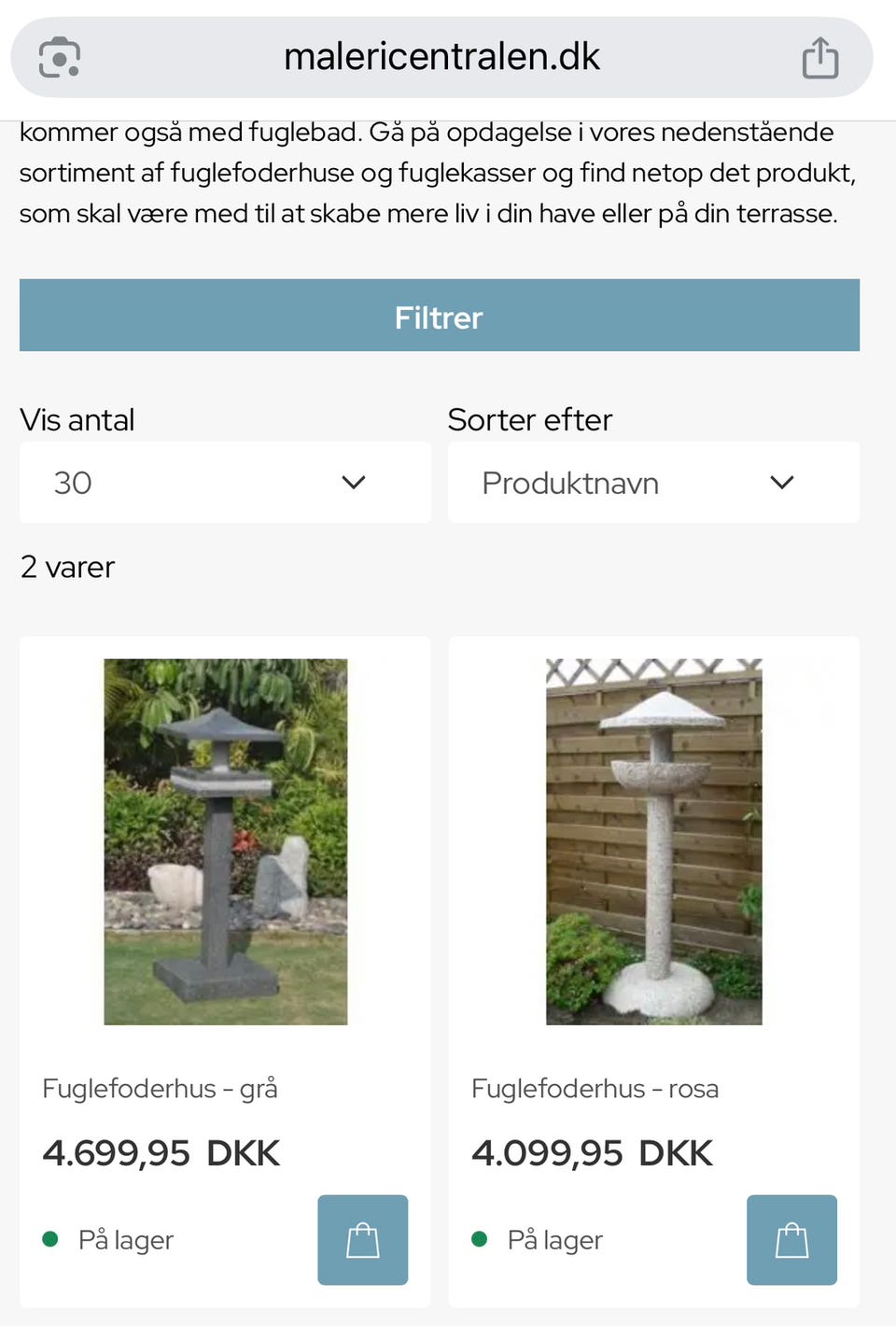Select the 30 value in Vis antal
896x1326 pixels.
coord(72,482)
